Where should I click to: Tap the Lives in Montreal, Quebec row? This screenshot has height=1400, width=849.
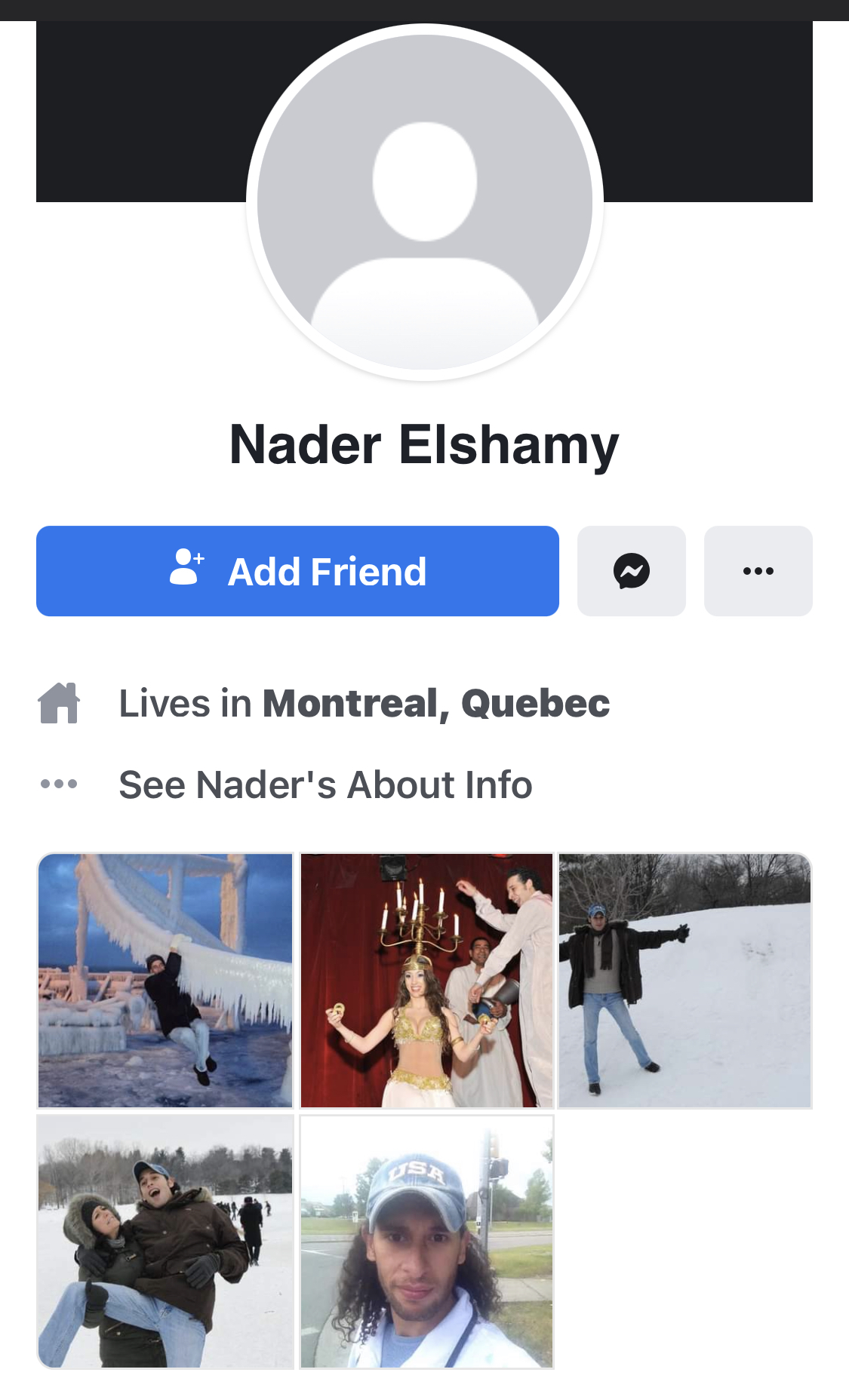click(x=324, y=703)
